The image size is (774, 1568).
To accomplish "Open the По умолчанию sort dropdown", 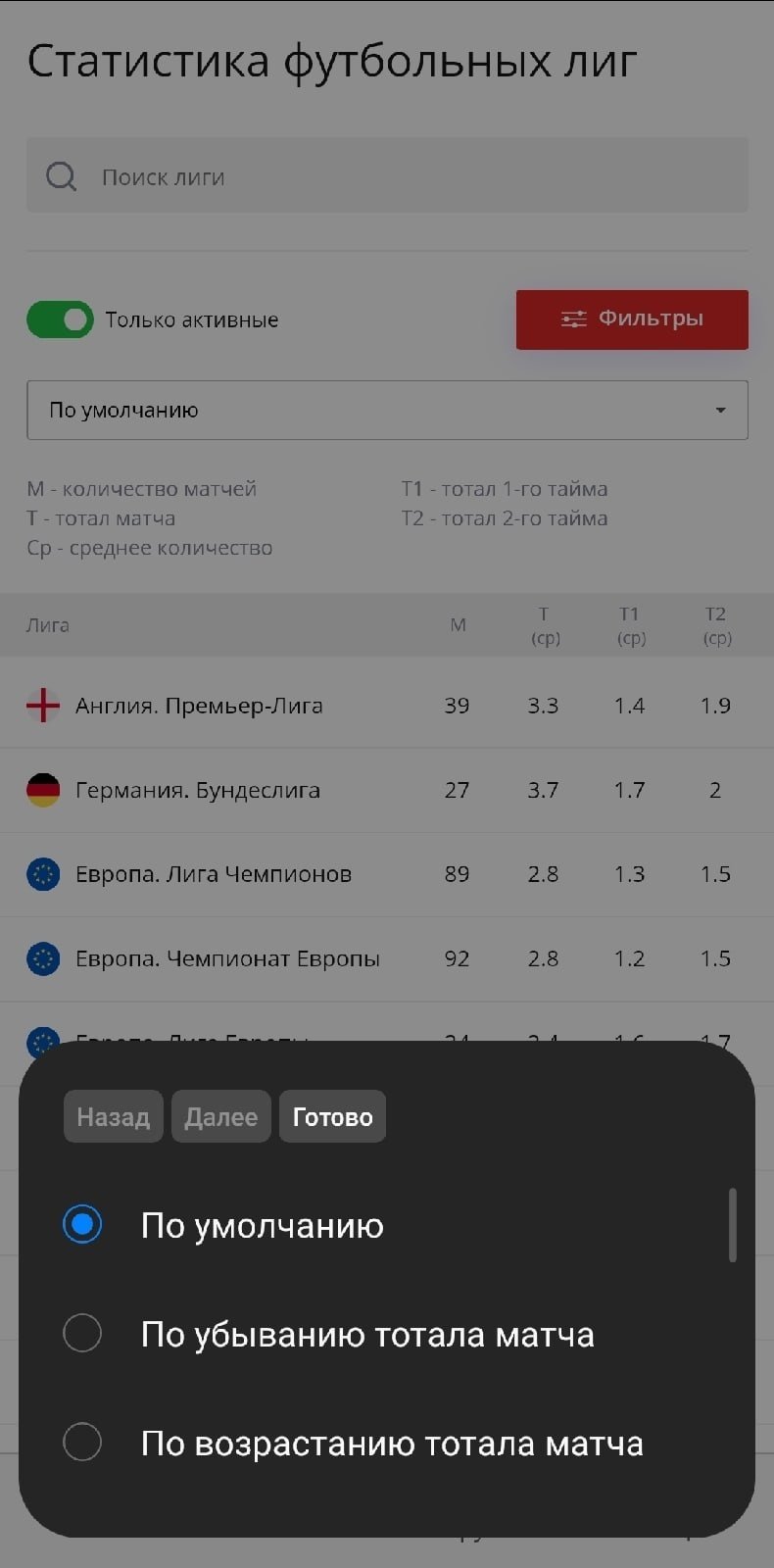I will (x=387, y=410).
